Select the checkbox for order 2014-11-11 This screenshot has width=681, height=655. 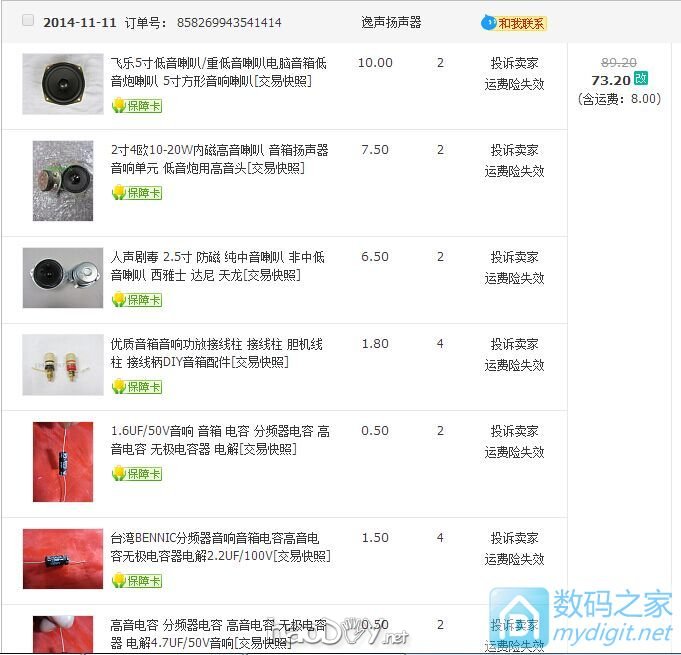click(28, 20)
